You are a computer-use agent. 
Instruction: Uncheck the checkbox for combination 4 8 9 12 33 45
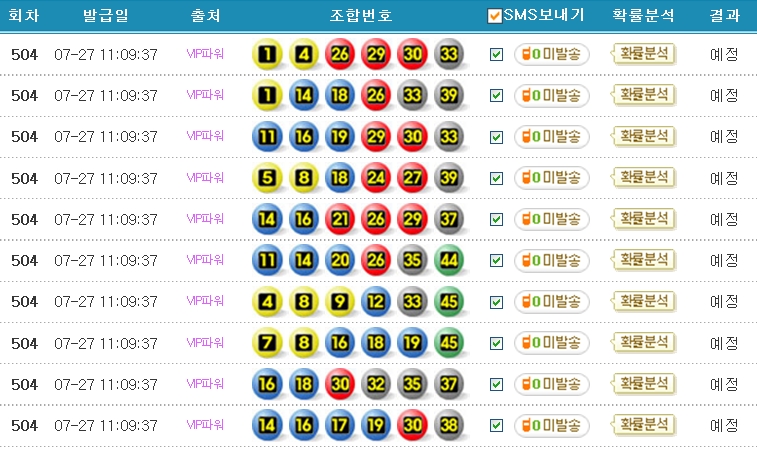pos(497,301)
